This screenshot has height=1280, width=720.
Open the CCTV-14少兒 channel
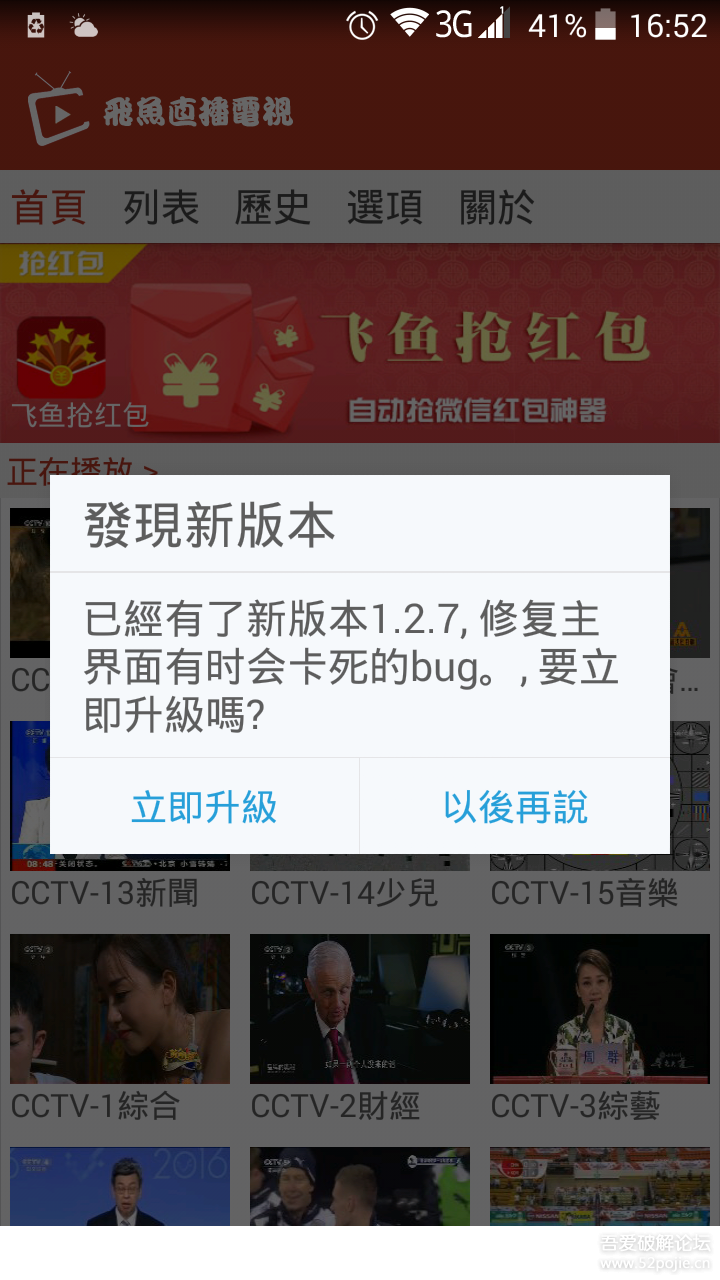point(360,882)
